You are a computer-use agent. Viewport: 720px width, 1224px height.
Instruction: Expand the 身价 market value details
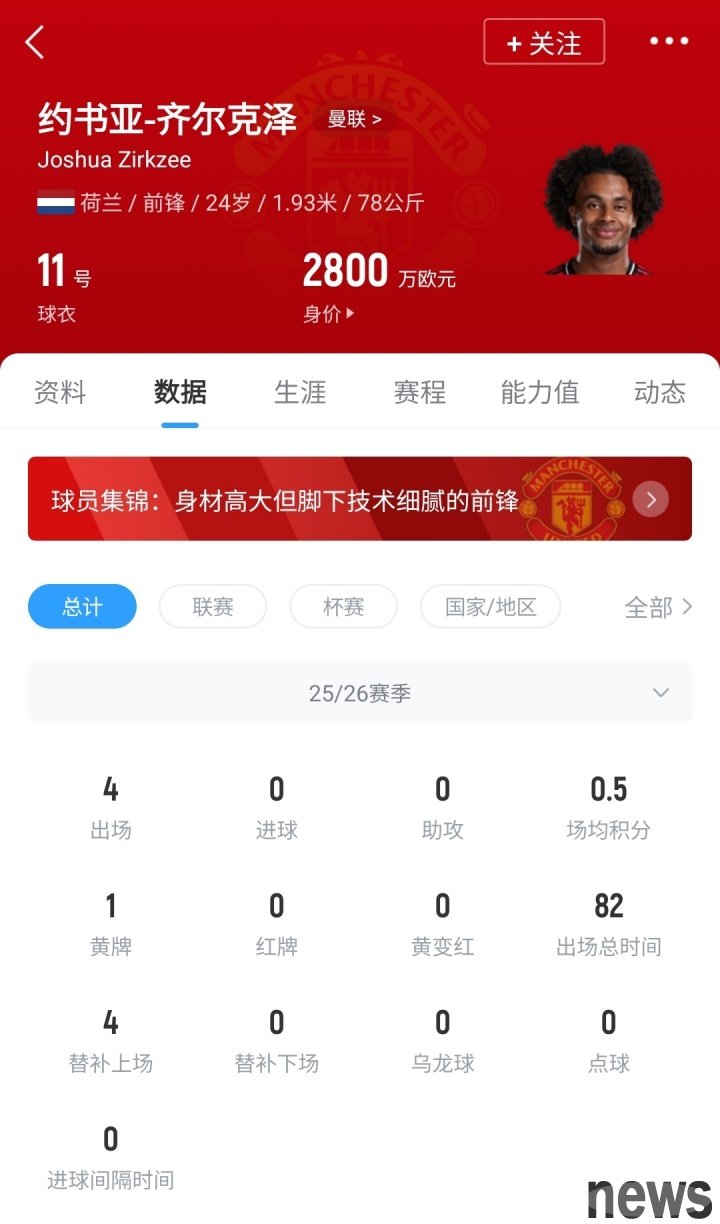329,314
